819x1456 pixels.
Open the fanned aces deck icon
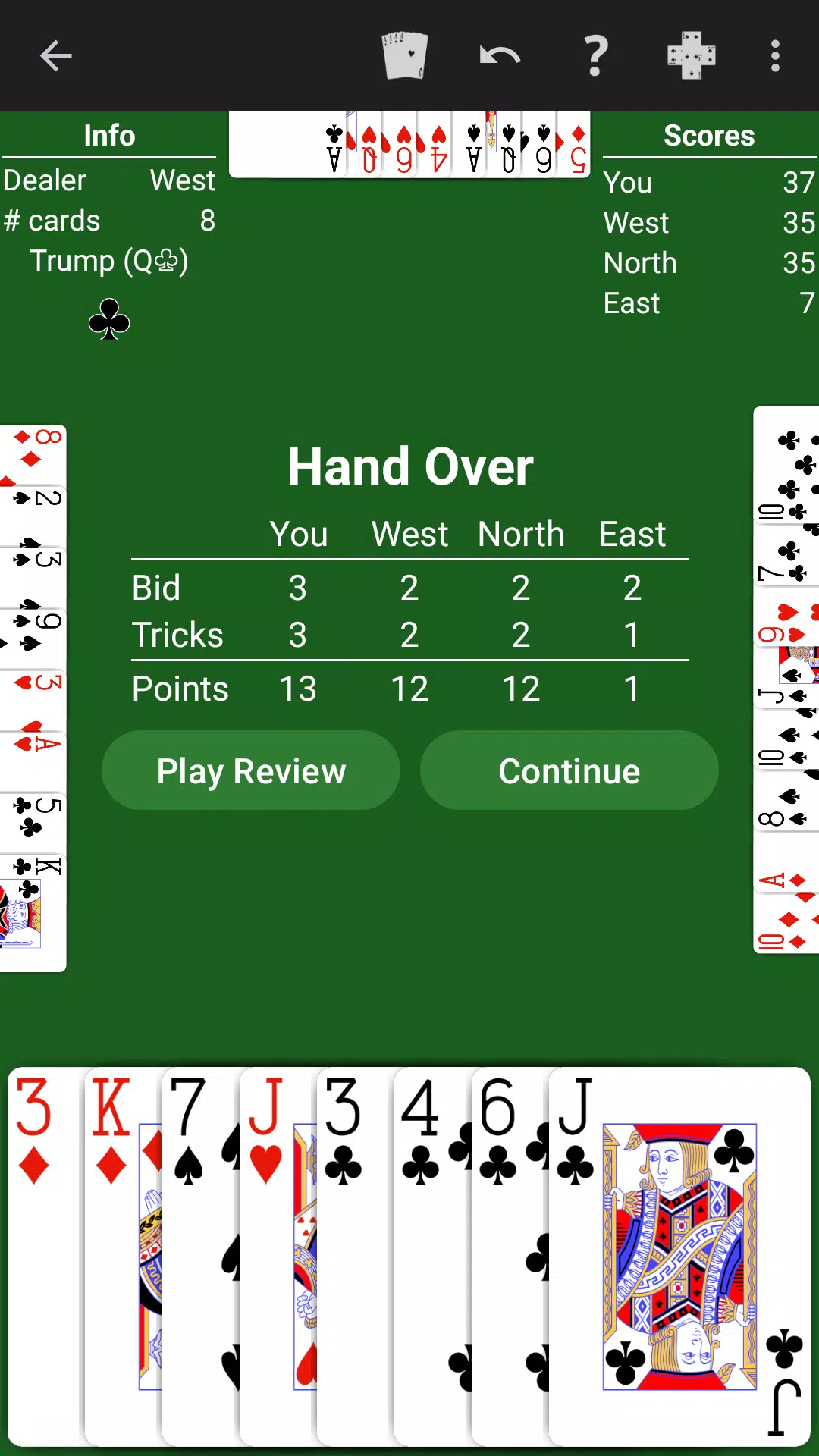(404, 55)
